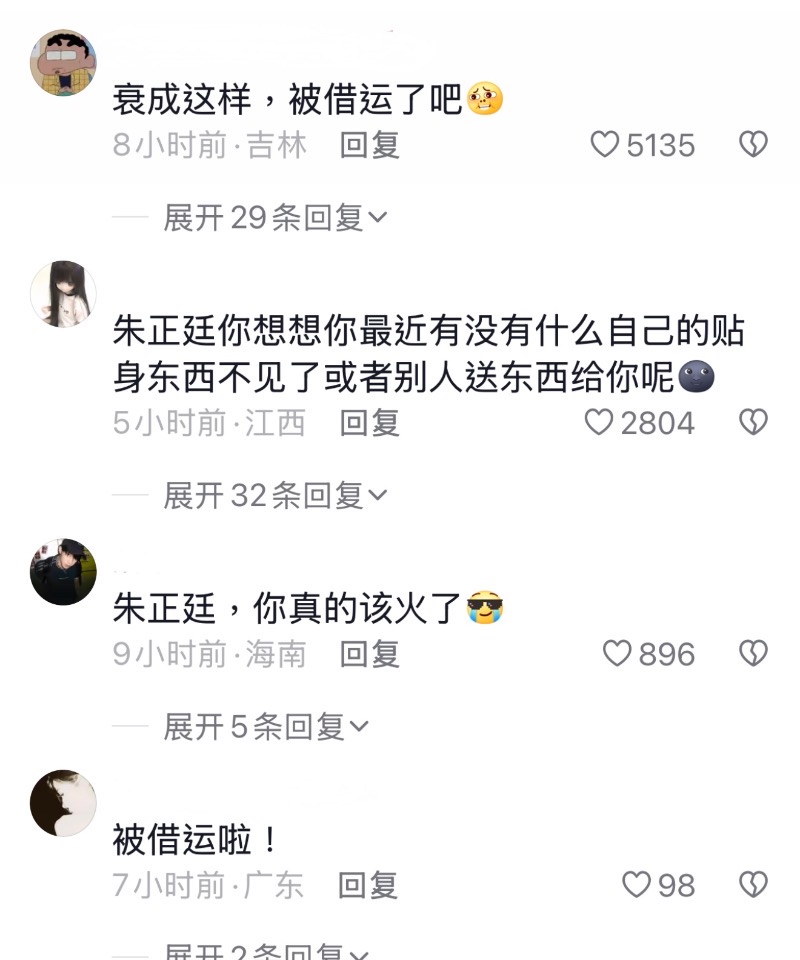Open avatar of the 衰成这样 commenter

(63, 62)
